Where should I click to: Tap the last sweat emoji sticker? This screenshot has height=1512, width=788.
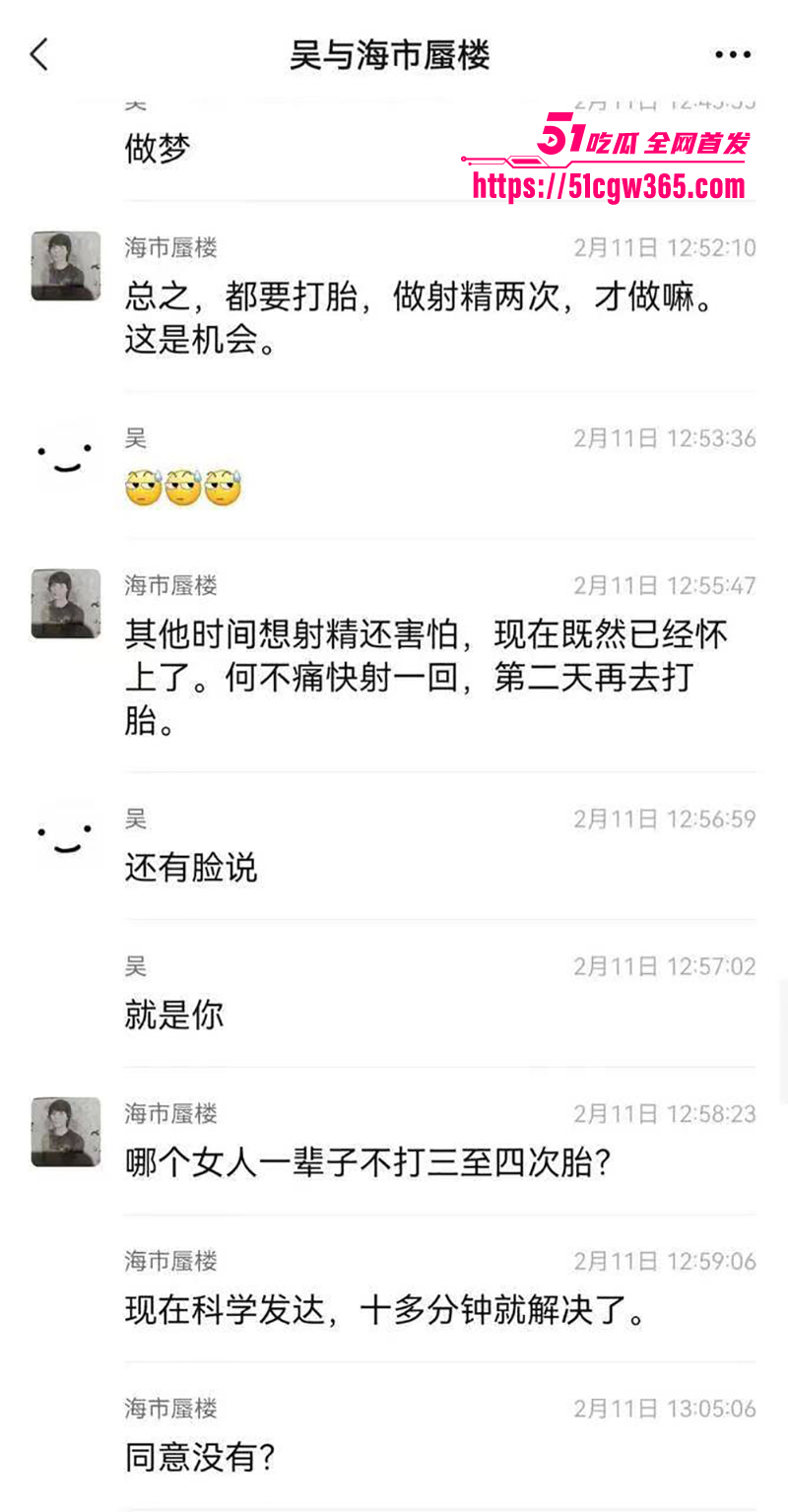coord(222,486)
